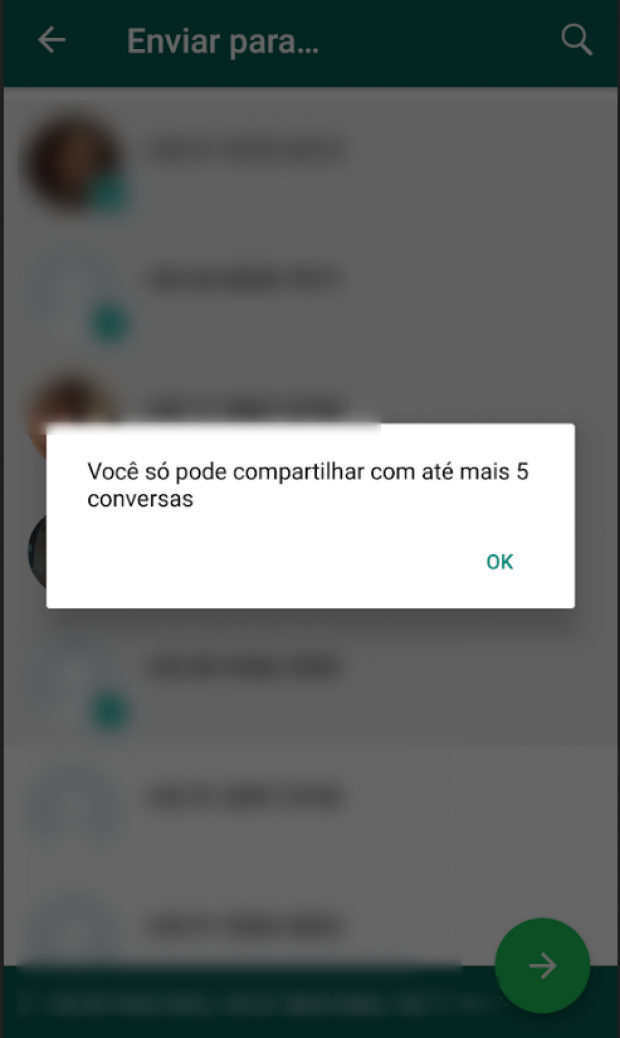Tap the green send arrow button
This screenshot has height=1038, width=620.
point(542,965)
